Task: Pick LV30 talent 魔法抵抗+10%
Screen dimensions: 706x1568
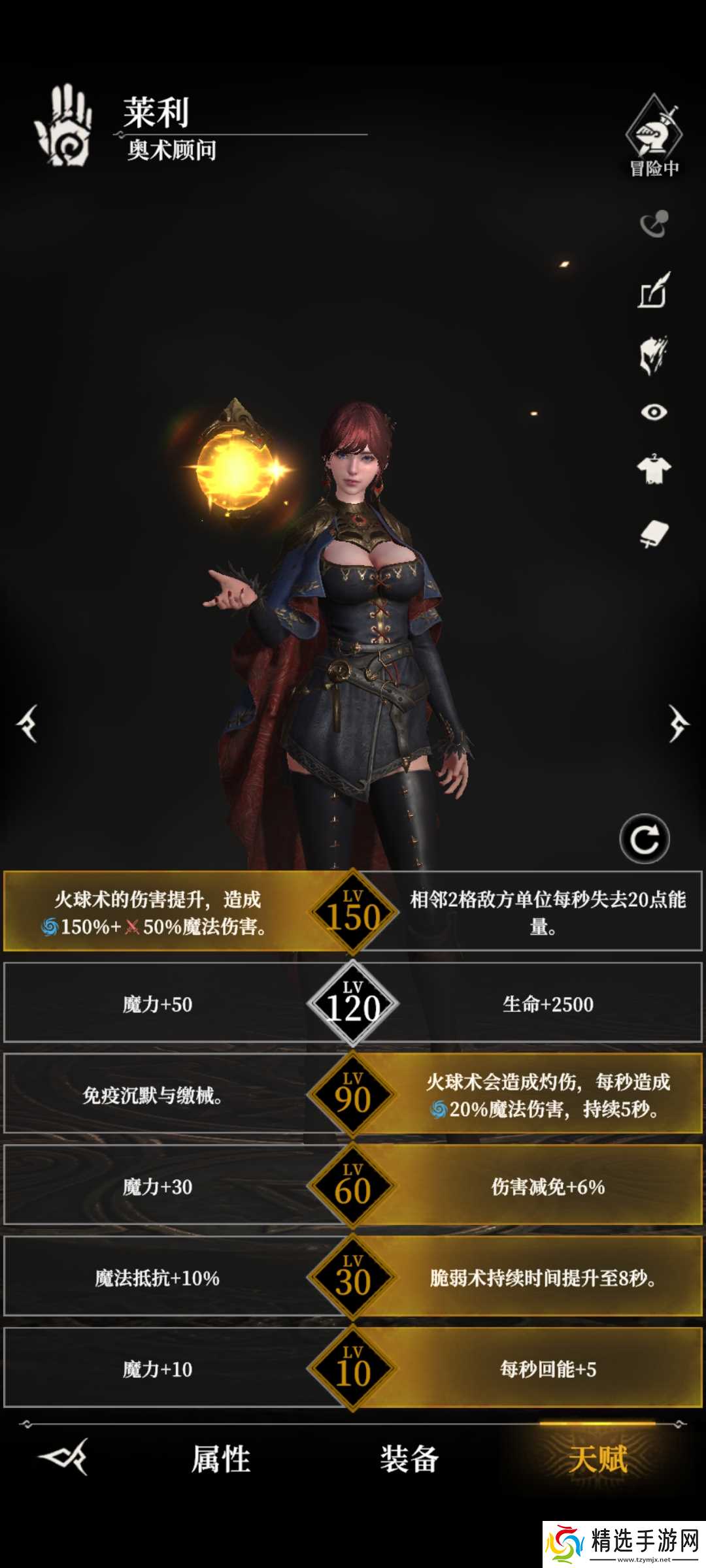Action: (158, 1278)
